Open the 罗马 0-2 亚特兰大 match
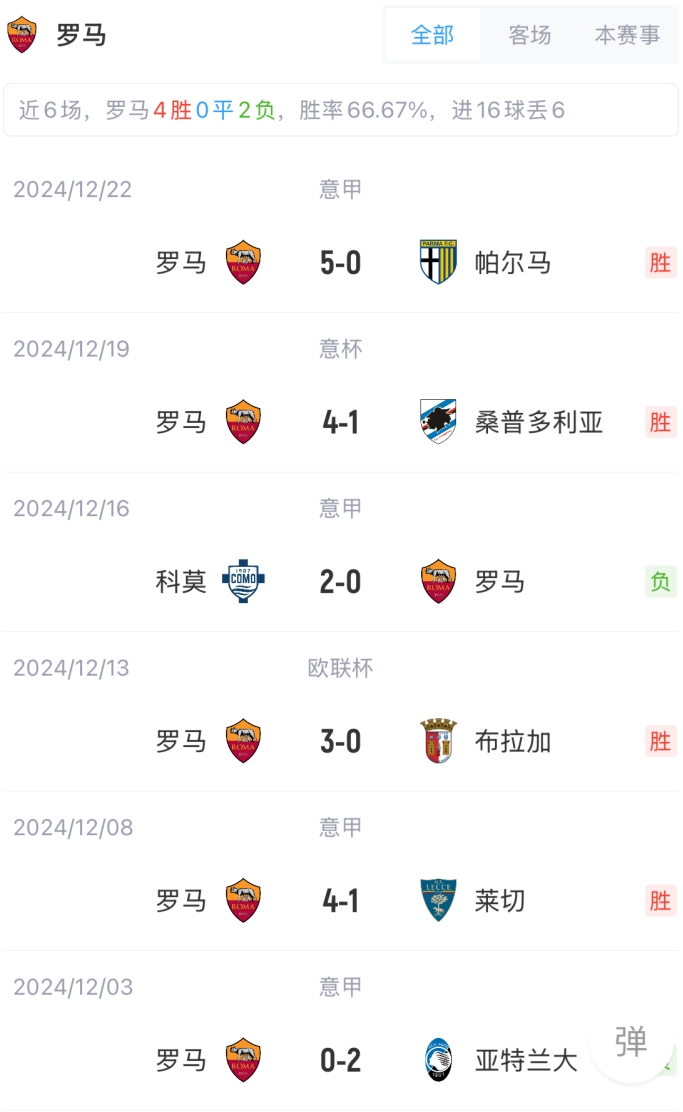 coord(341,1060)
